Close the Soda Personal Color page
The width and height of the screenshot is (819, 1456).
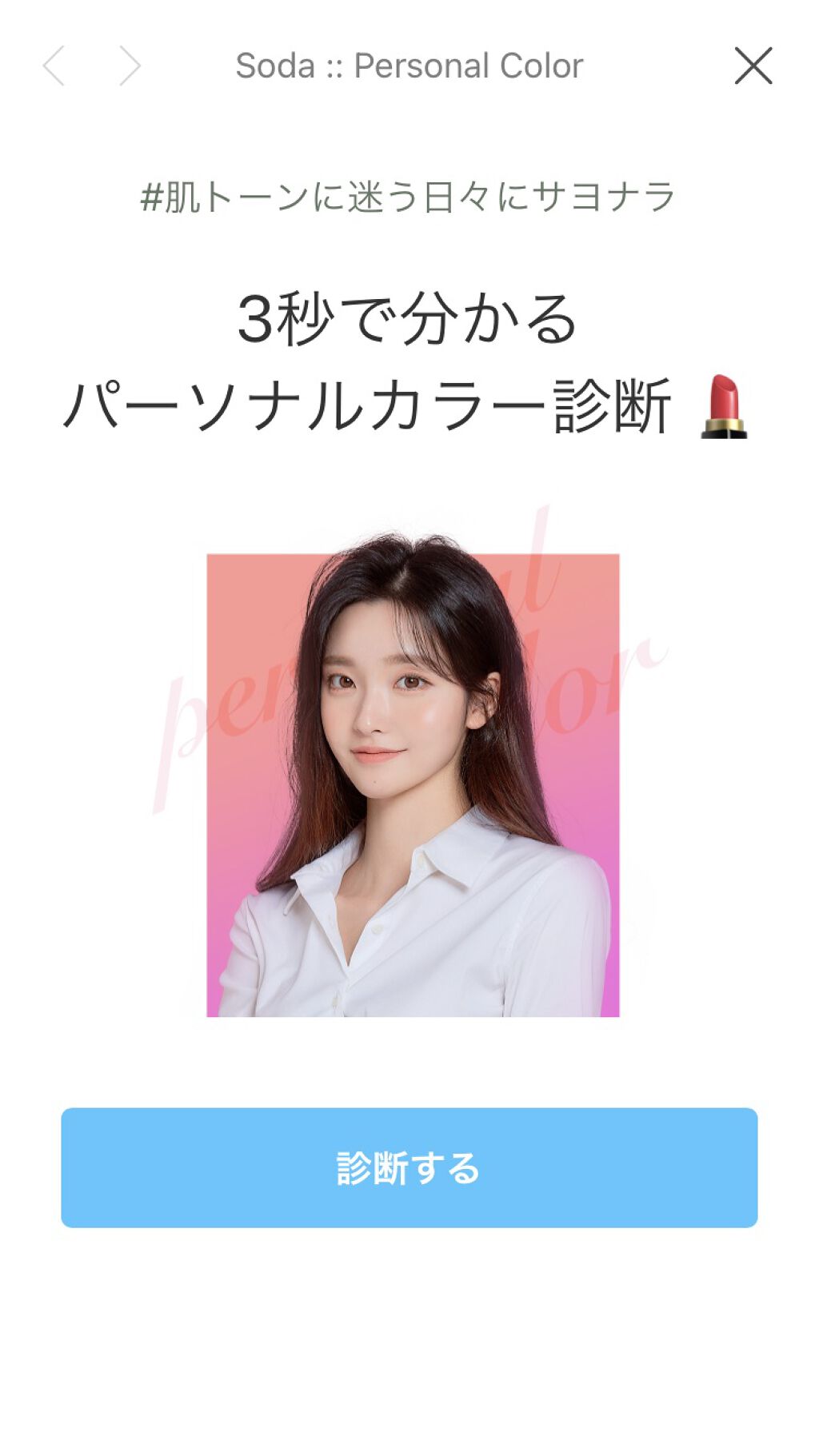753,66
